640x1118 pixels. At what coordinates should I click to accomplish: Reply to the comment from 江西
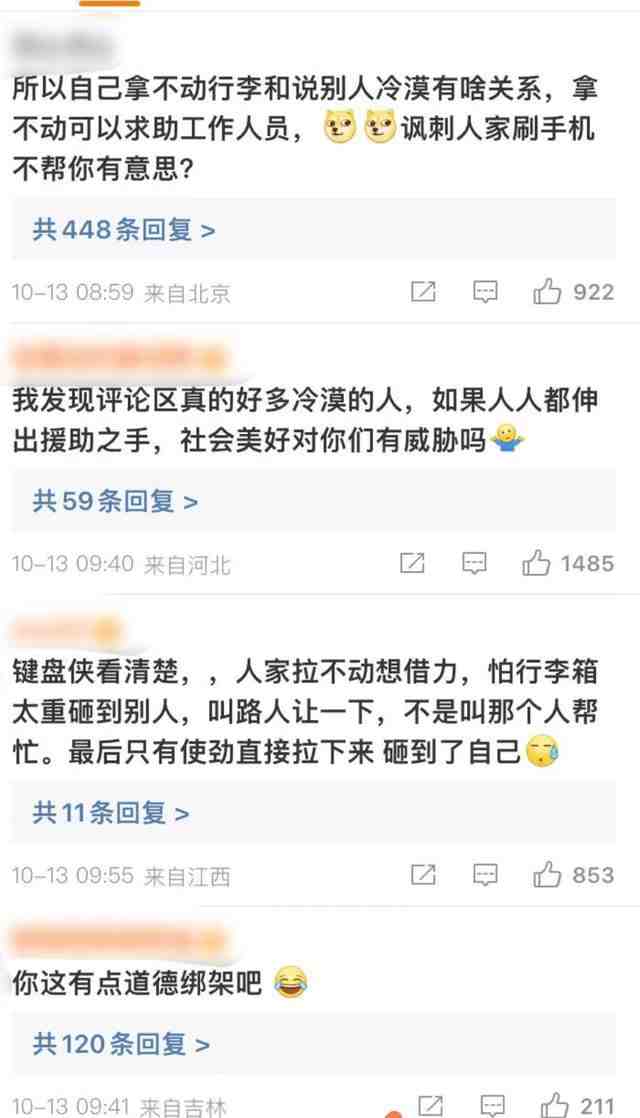coord(485,875)
